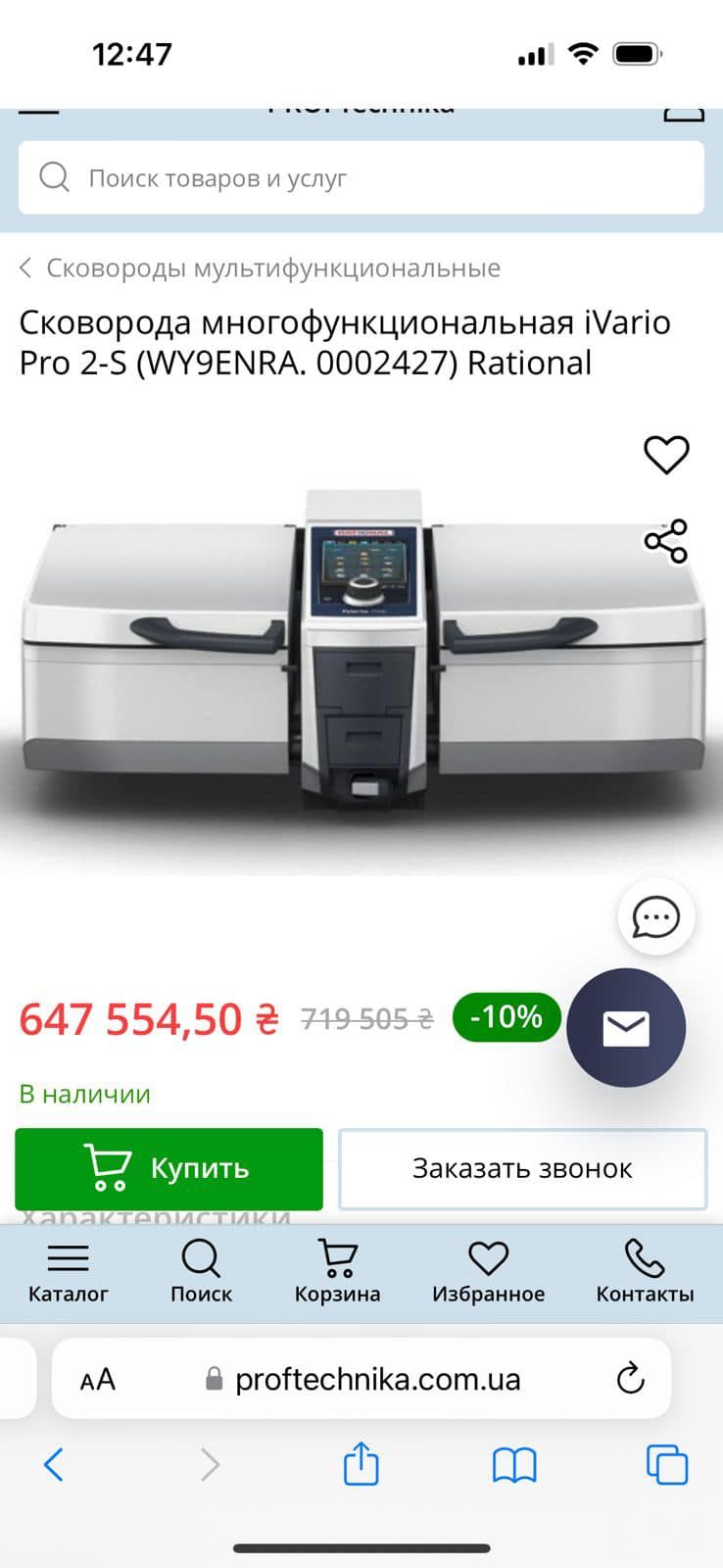Share the product using the share icon
723x1568 pixels.
pos(666,540)
